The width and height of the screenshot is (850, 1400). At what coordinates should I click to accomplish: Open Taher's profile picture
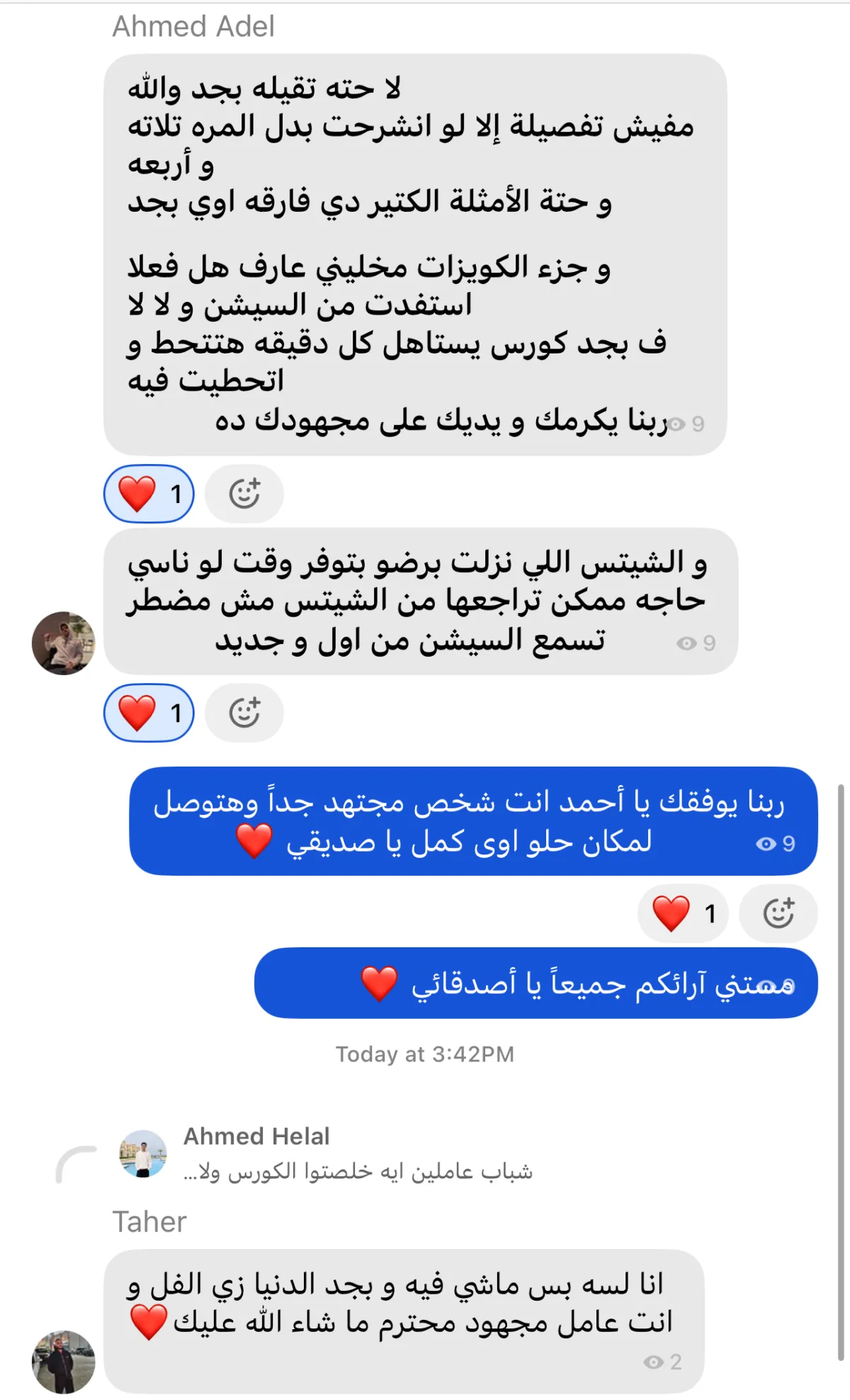tap(64, 1361)
